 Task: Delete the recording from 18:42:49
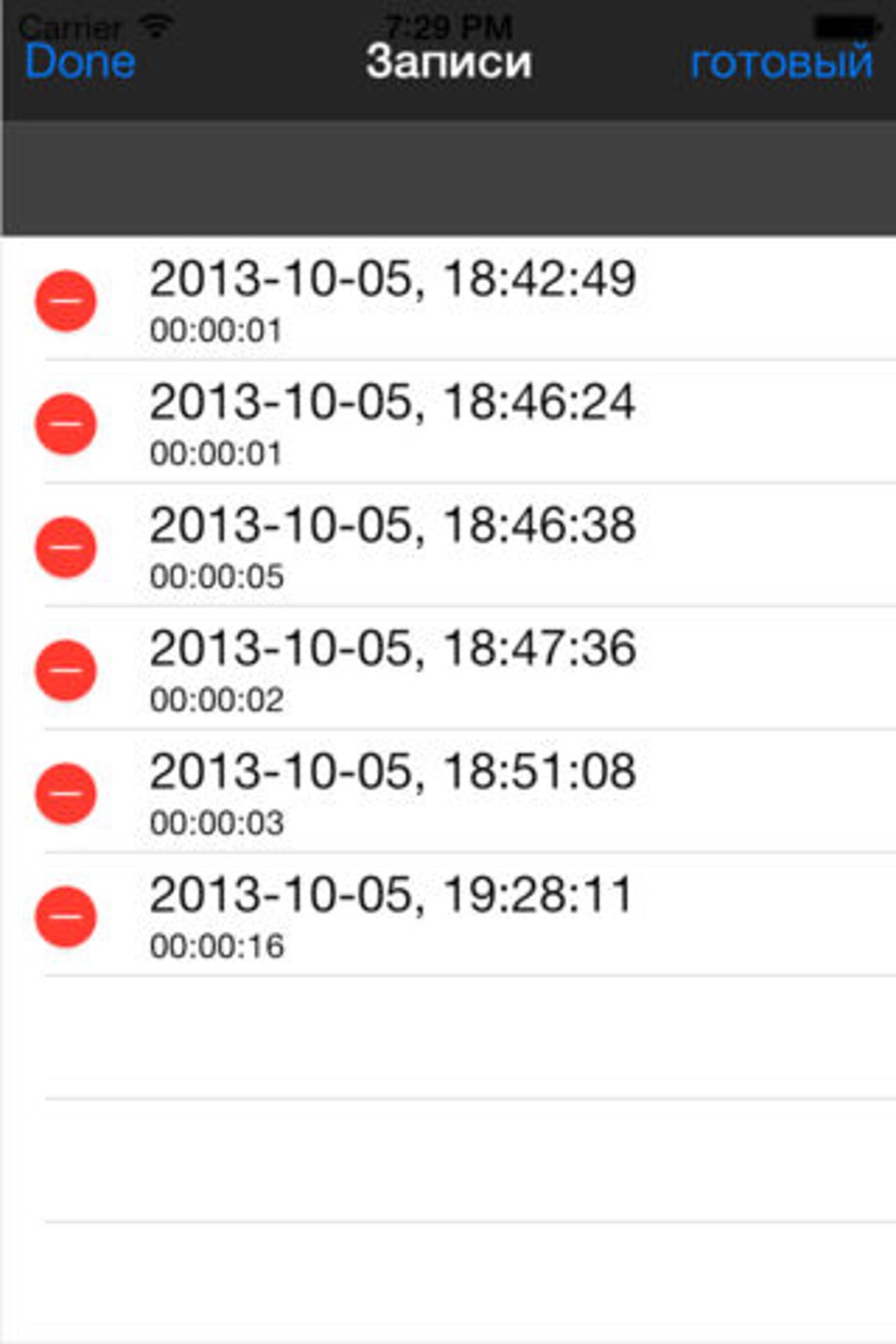[65, 301]
